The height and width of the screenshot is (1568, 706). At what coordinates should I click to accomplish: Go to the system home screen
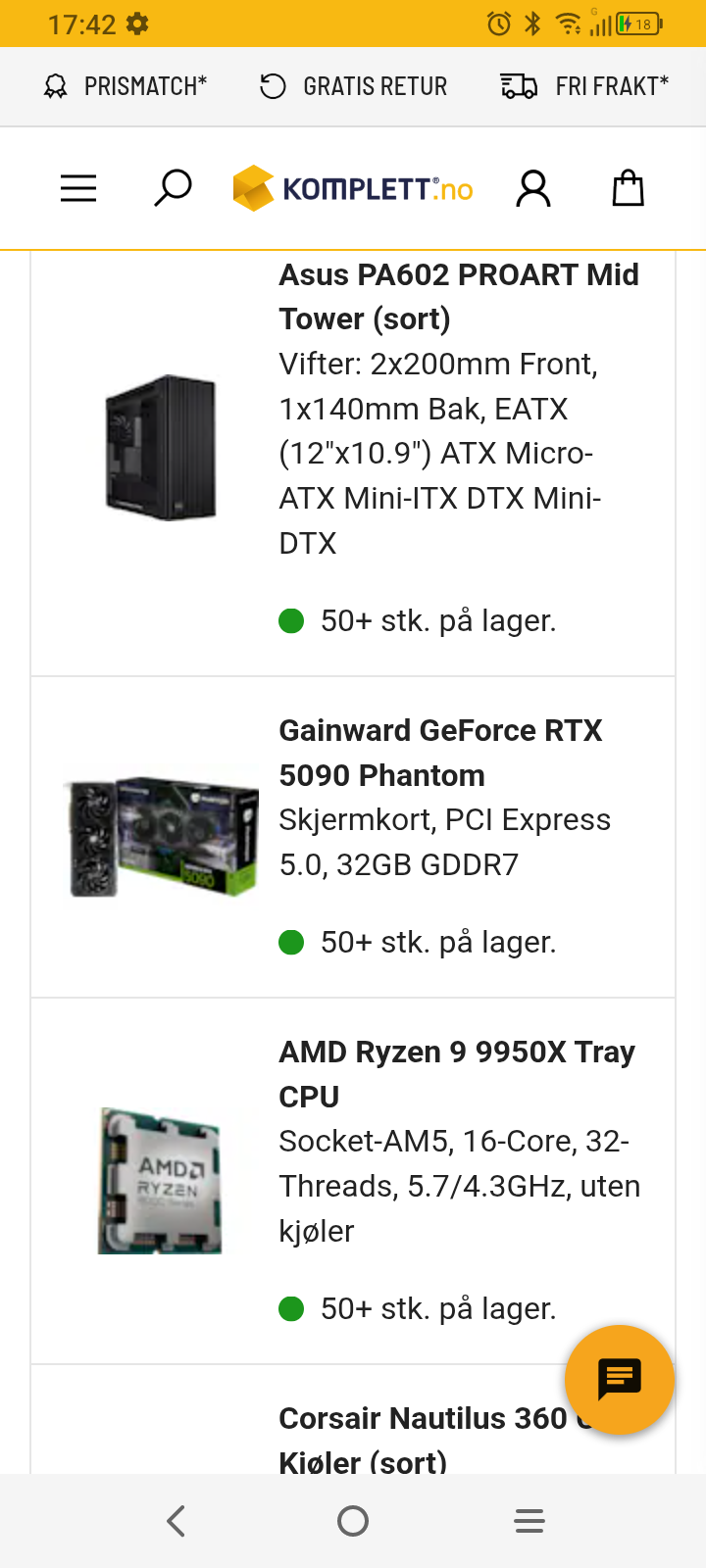[353, 1521]
